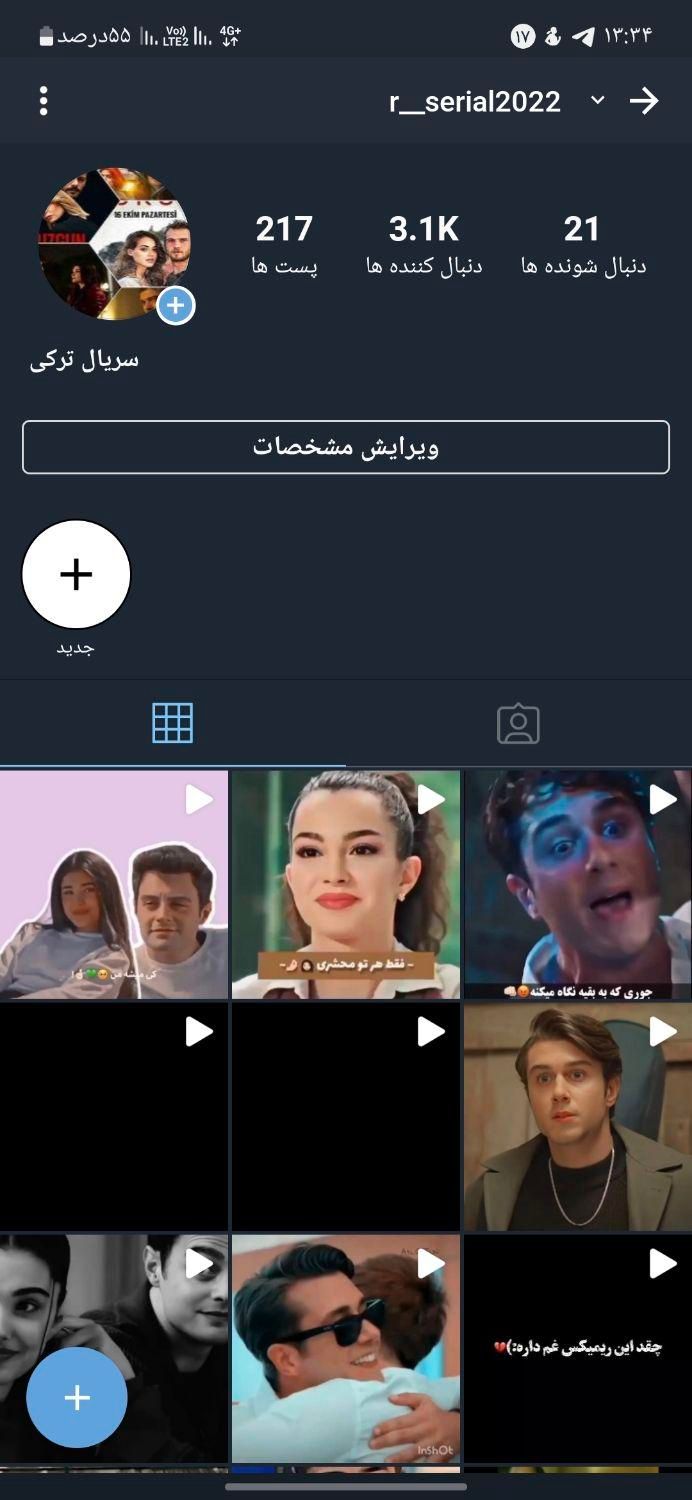692x1500 pixels.
Task: Open the video captioned فقط هر تو محشری
Action: point(346,885)
